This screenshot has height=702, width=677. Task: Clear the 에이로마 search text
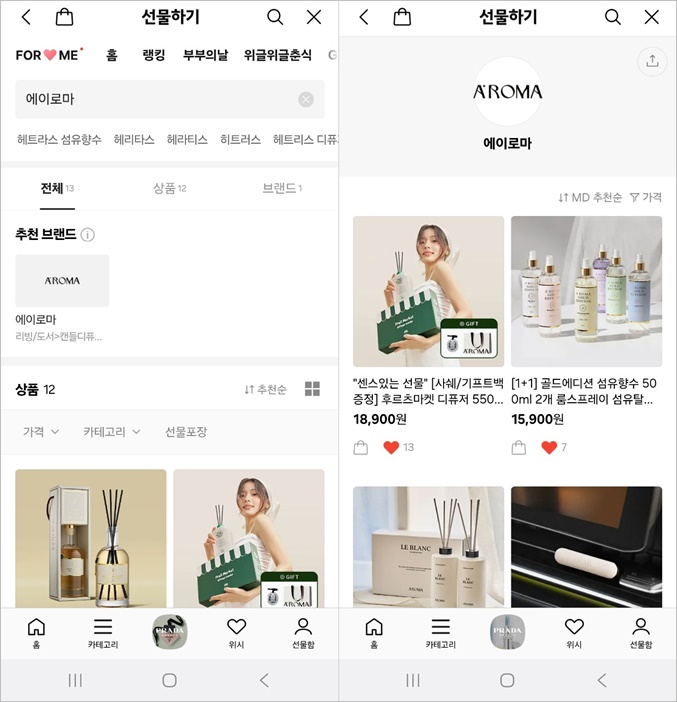point(306,100)
